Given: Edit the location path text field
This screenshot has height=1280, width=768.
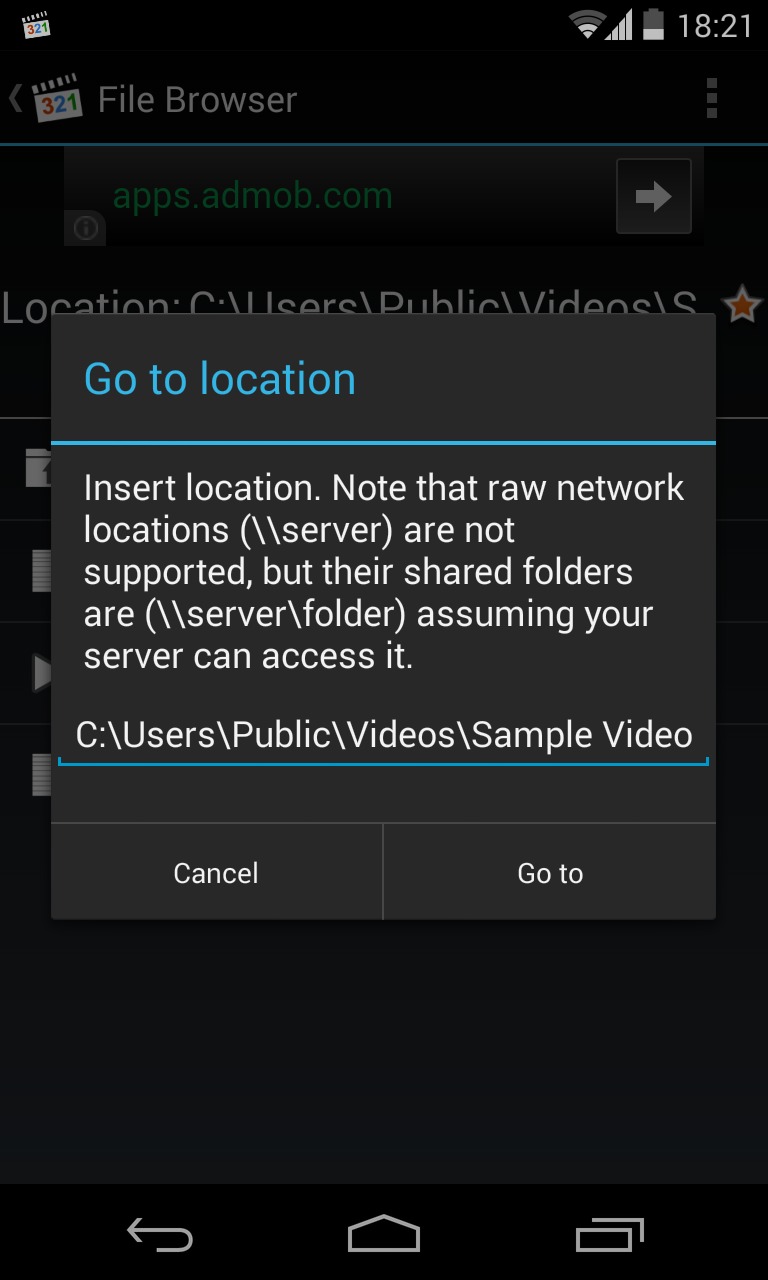Looking at the screenshot, I should [x=384, y=736].
